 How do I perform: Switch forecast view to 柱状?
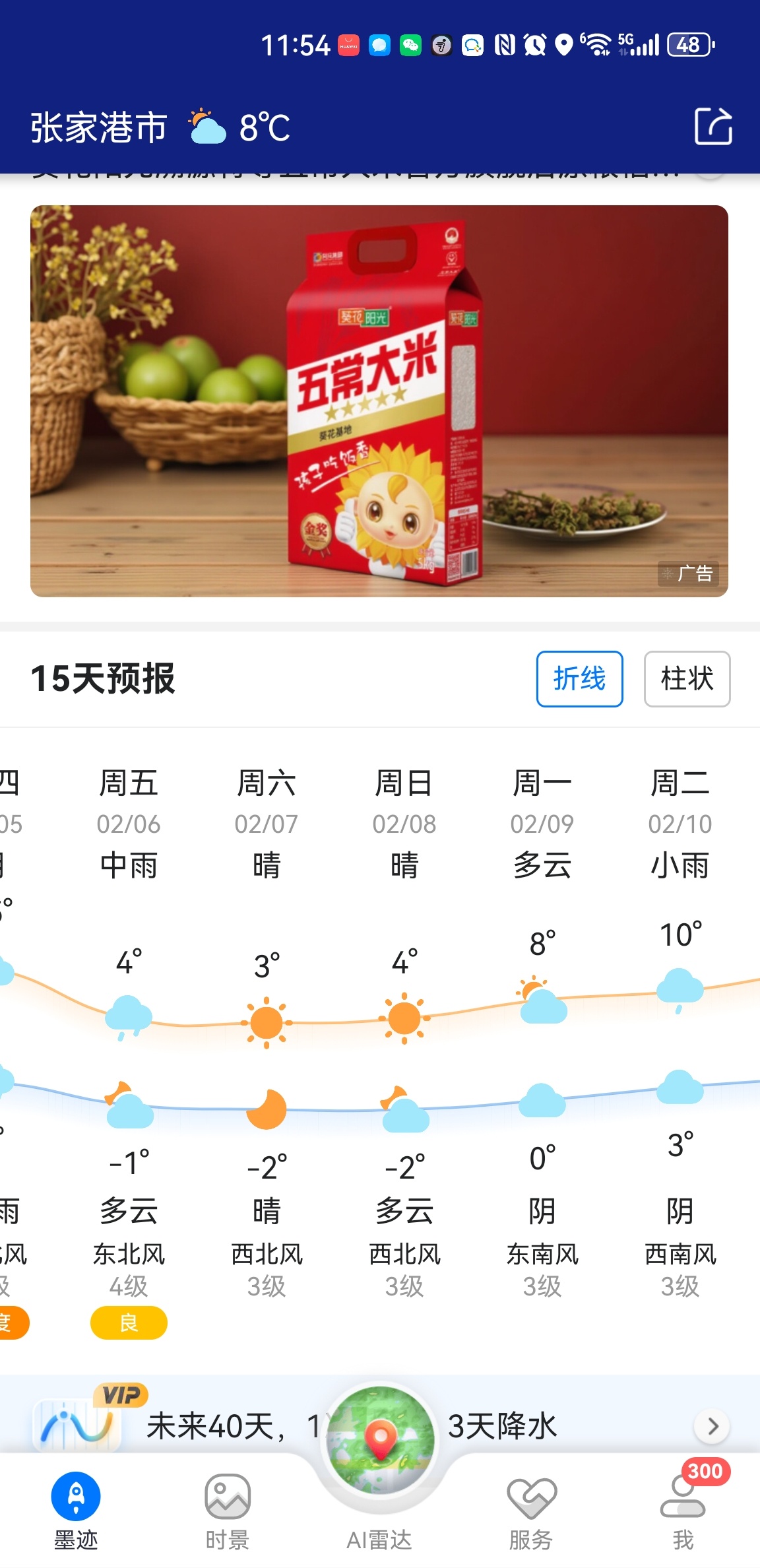[x=687, y=678]
